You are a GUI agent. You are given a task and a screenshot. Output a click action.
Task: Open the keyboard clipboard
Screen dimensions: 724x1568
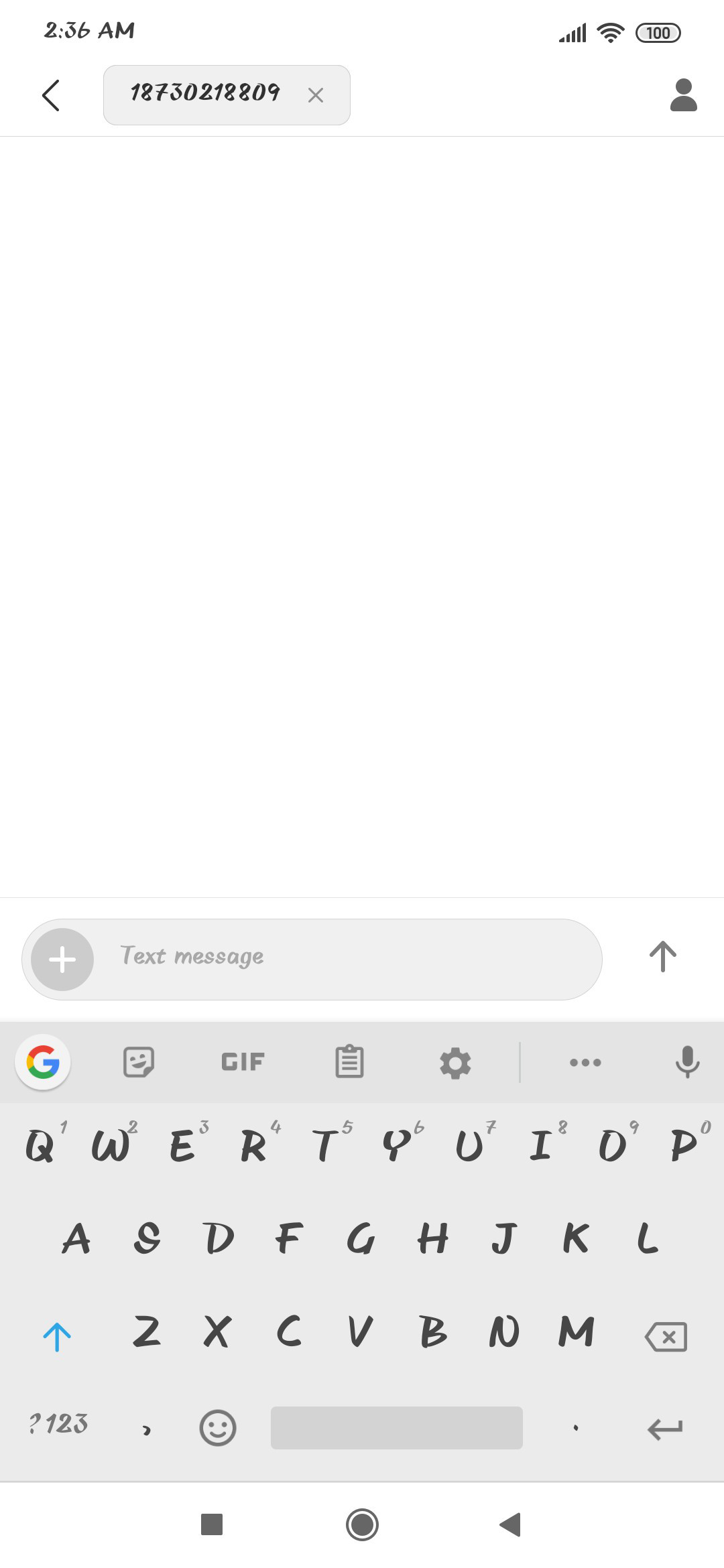coord(349,1061)
